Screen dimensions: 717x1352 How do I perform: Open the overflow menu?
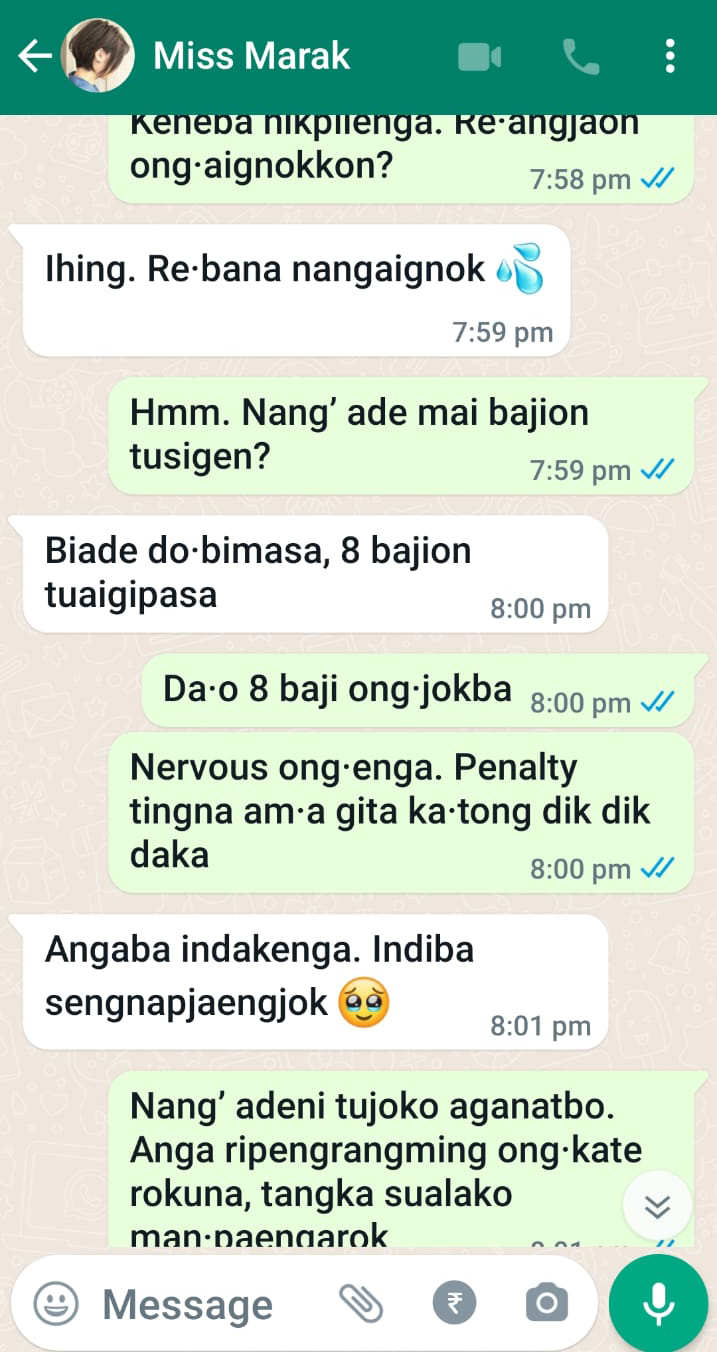(670, 57)
